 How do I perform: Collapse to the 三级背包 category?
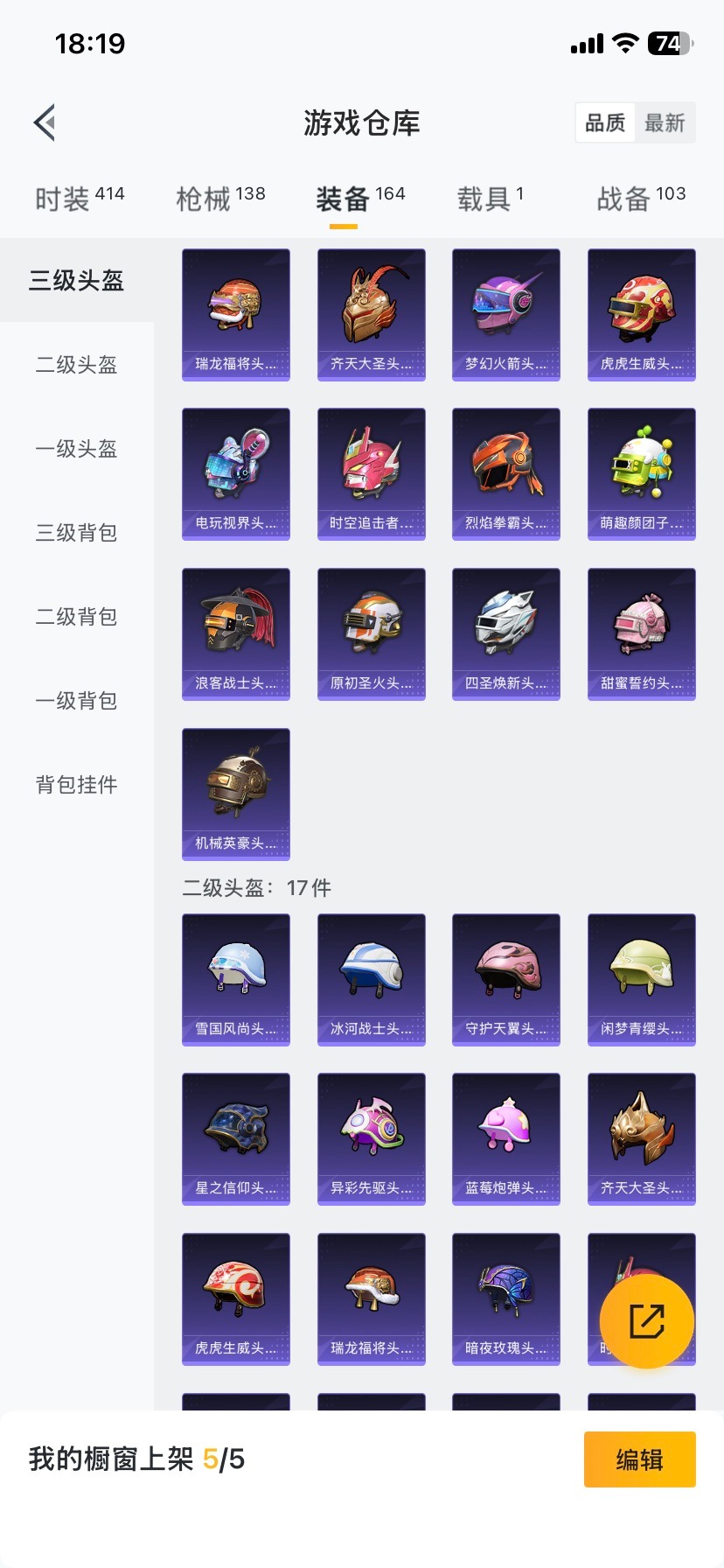75,533
